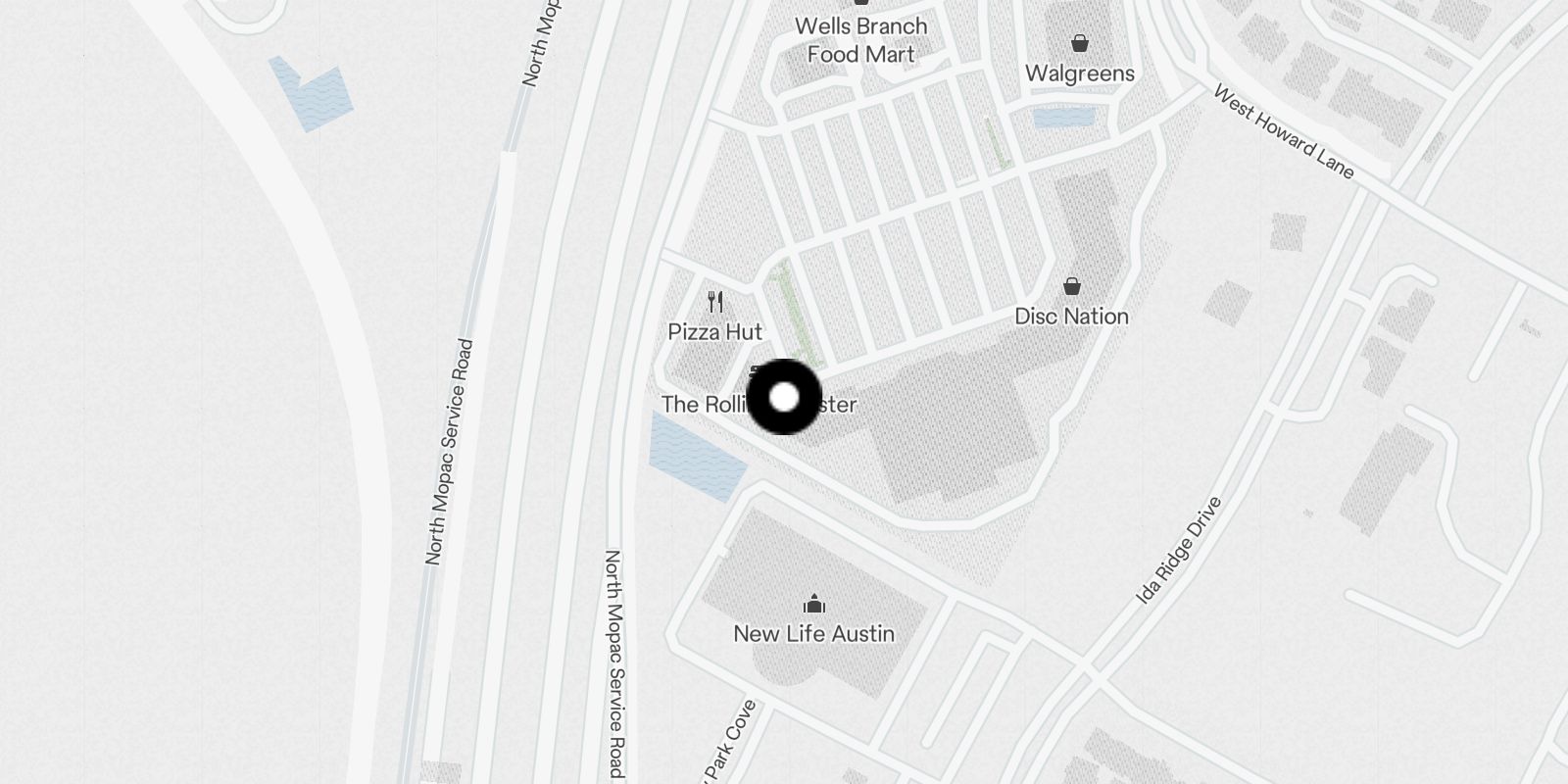Tap the black location pin marker

click(x=784, y=397)
